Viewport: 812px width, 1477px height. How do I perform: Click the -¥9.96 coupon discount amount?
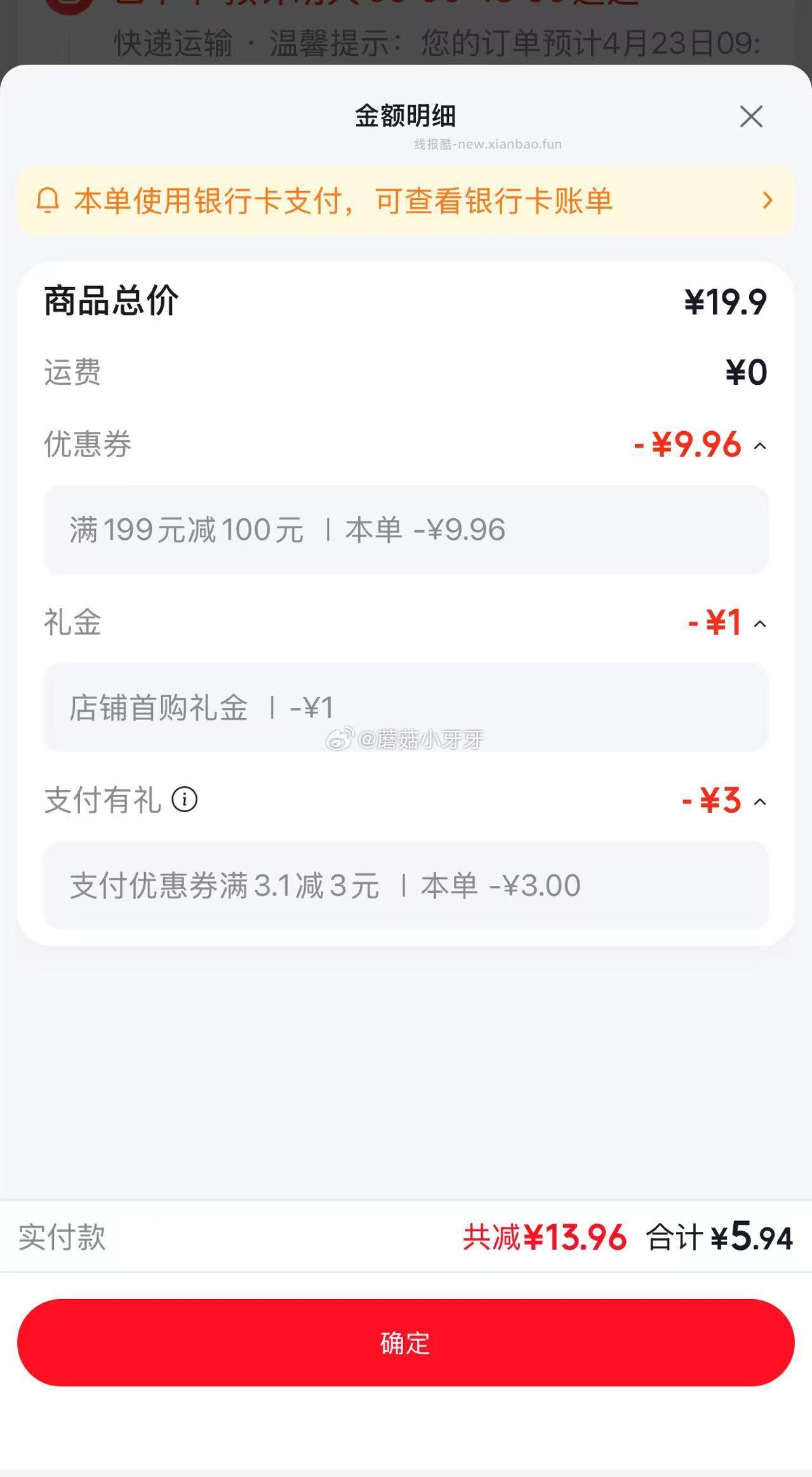(x=687, y=445)
